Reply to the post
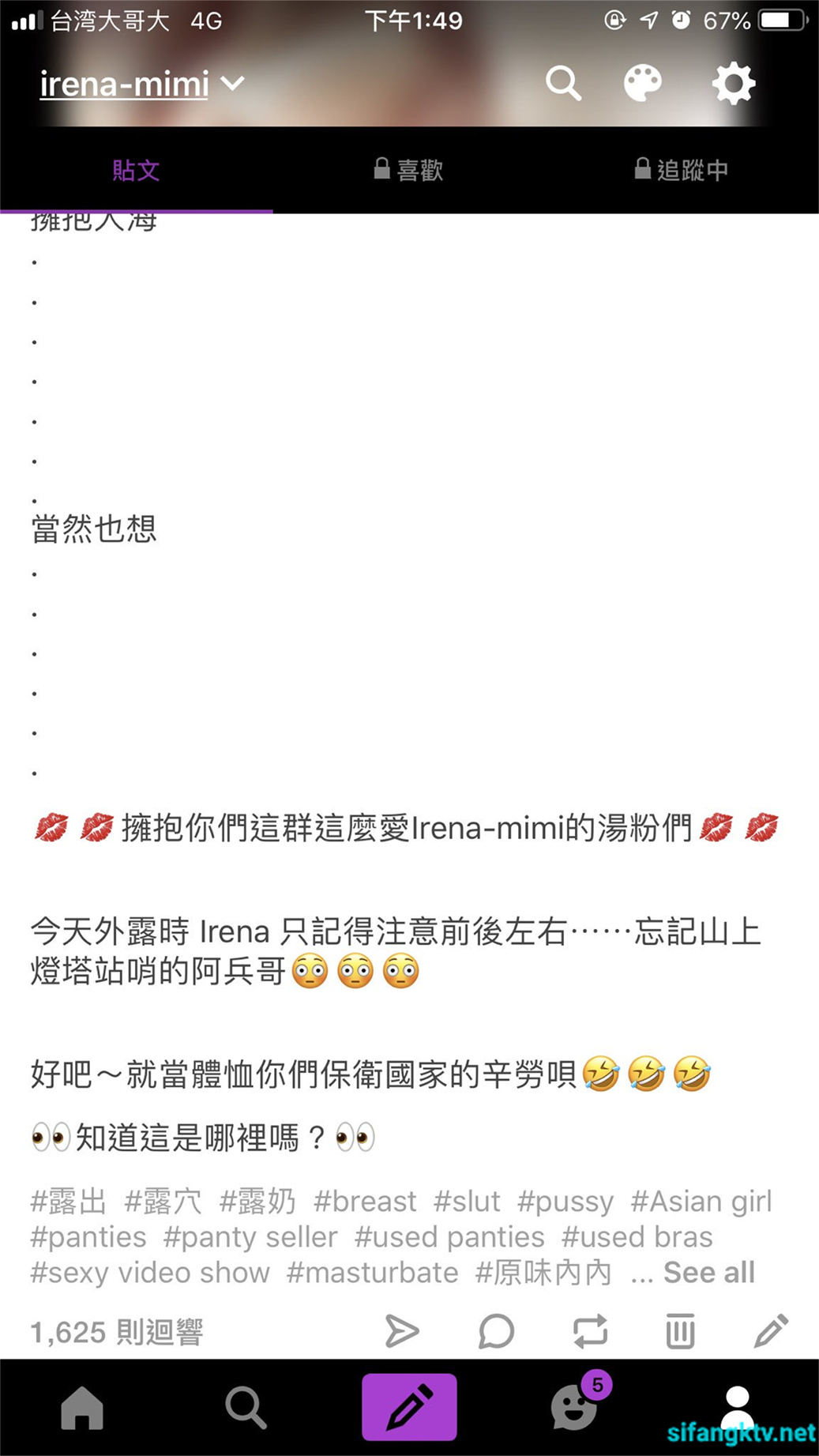 coord(496,1331)
